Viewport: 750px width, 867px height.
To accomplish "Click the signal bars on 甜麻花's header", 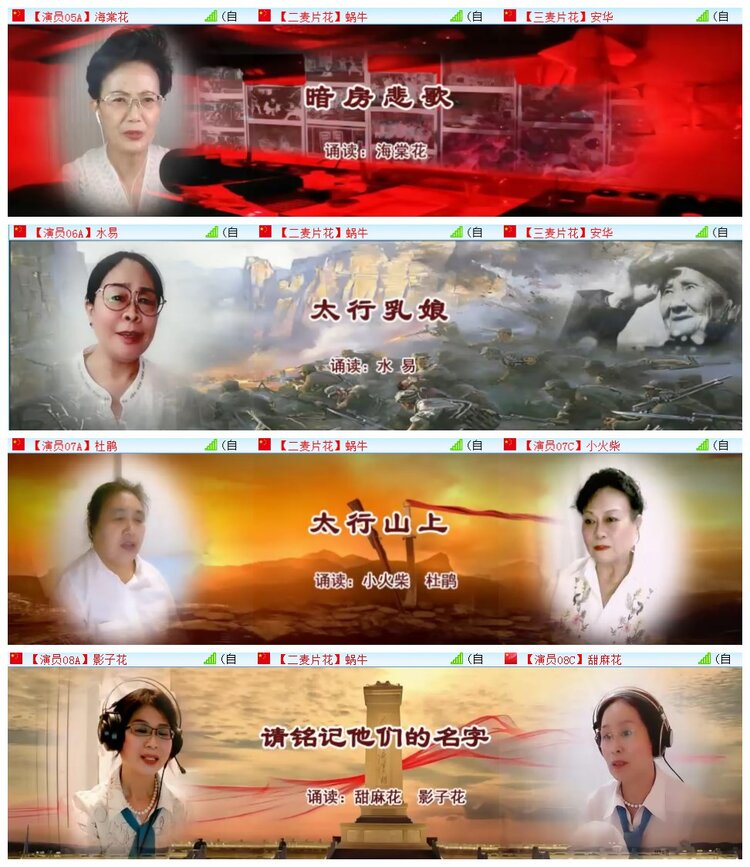I will (706, 658).
